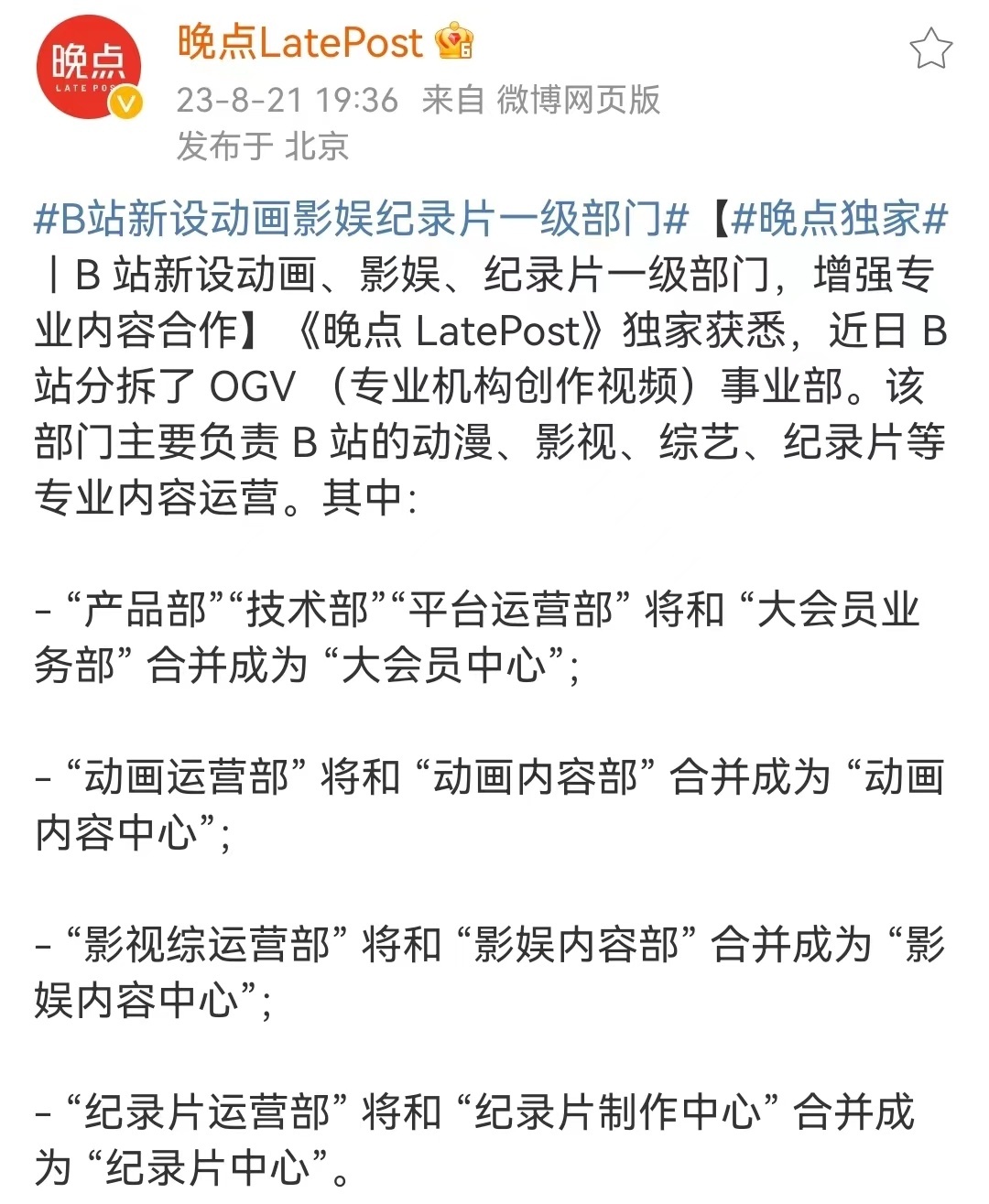Open hashtag #B站新设动画影娱纪录片一级部门#
The image size is (989, 1204).
[361, 220]
